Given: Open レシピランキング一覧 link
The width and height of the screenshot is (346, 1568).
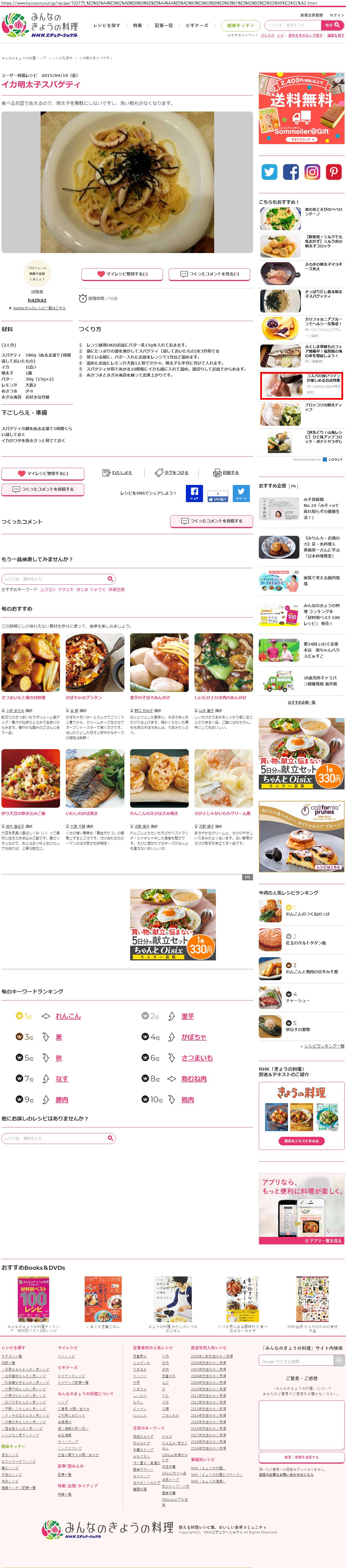Looking at the screenshot, I should coord(324,1046).
